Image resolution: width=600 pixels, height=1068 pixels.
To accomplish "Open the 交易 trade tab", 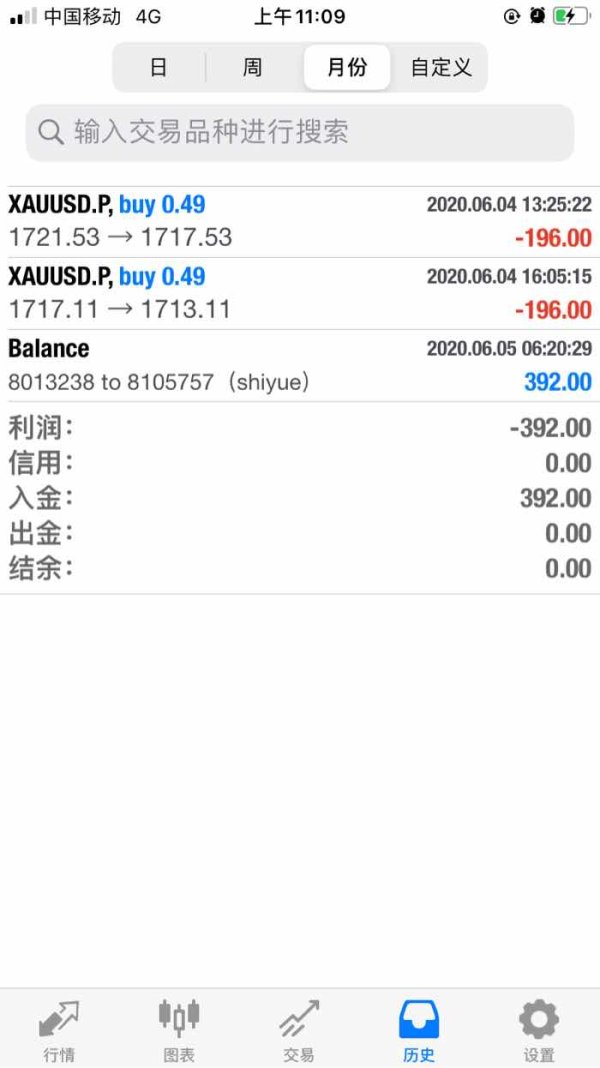I will 299,1030.
